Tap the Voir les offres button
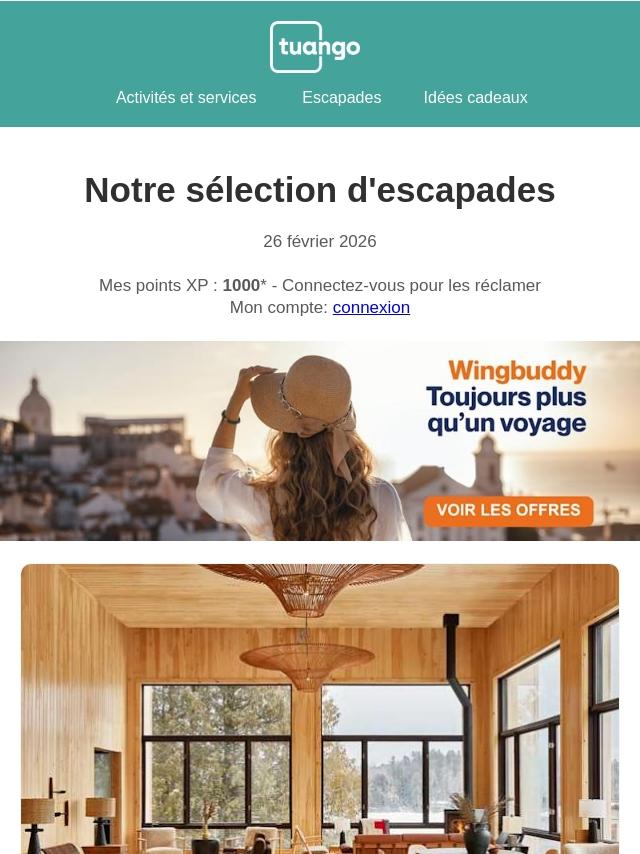The height and width of the screenshot is (854, 640). (x=508, y=510)
